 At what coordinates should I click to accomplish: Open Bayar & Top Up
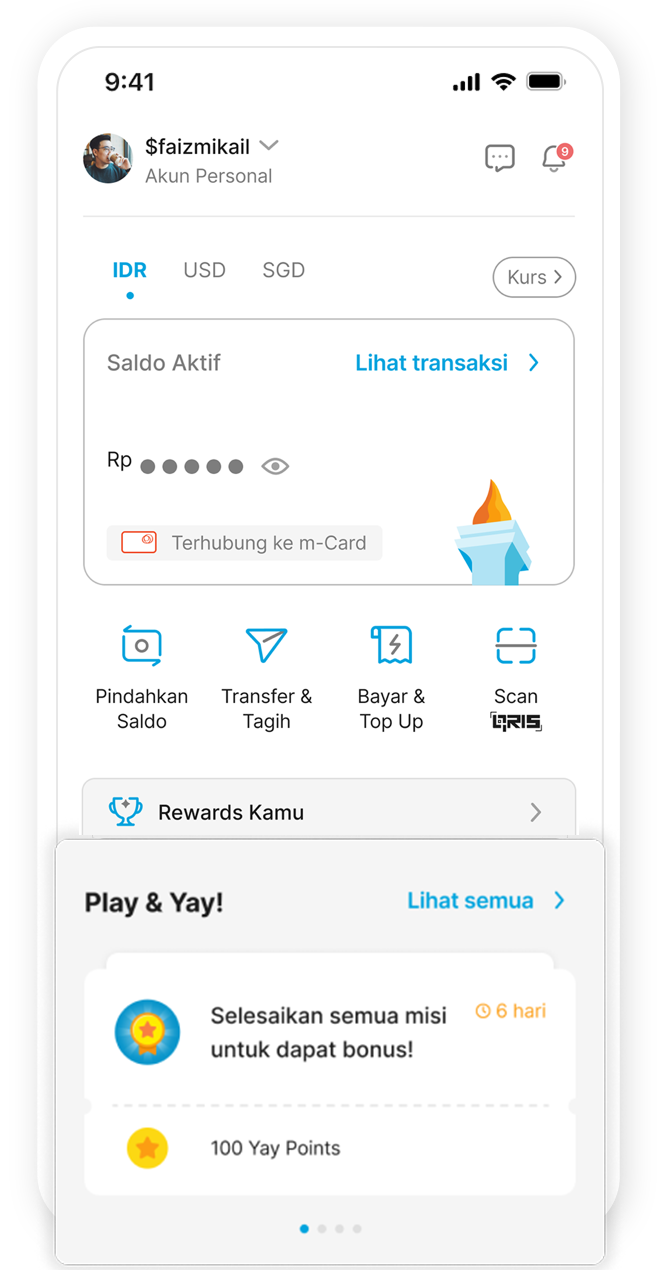click(x=391, y=677)
